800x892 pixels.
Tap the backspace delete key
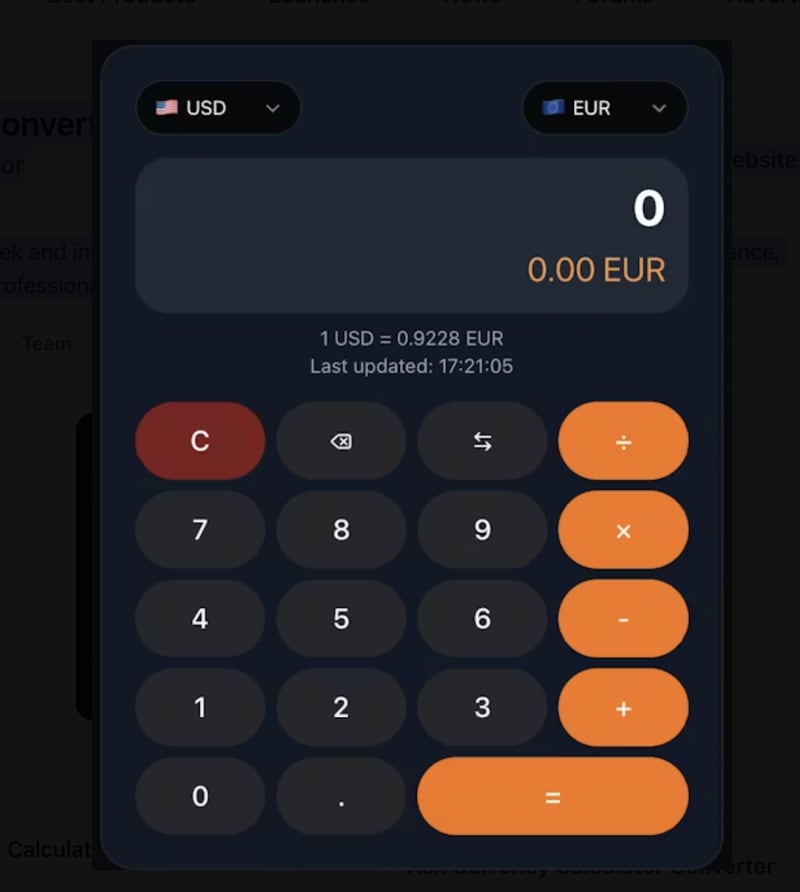pos(341,441)
